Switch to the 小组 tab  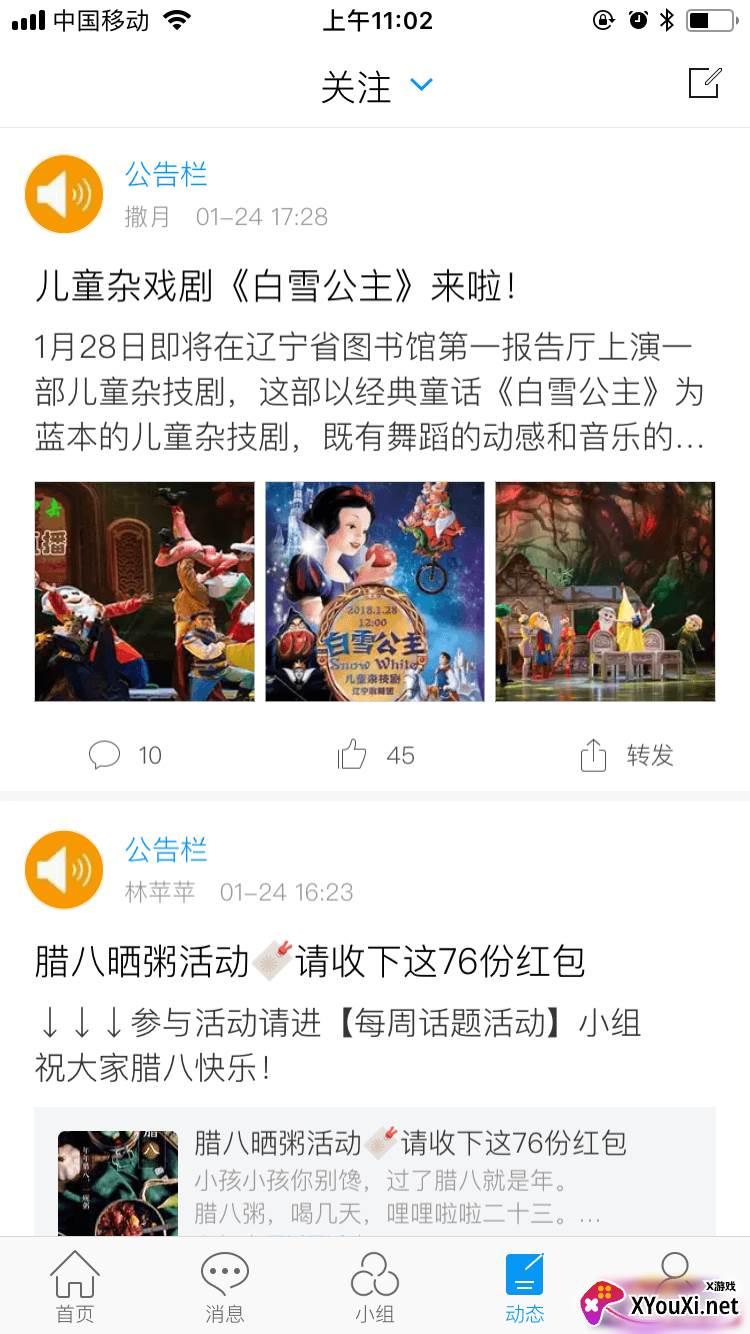click(x=375, y=1287)
